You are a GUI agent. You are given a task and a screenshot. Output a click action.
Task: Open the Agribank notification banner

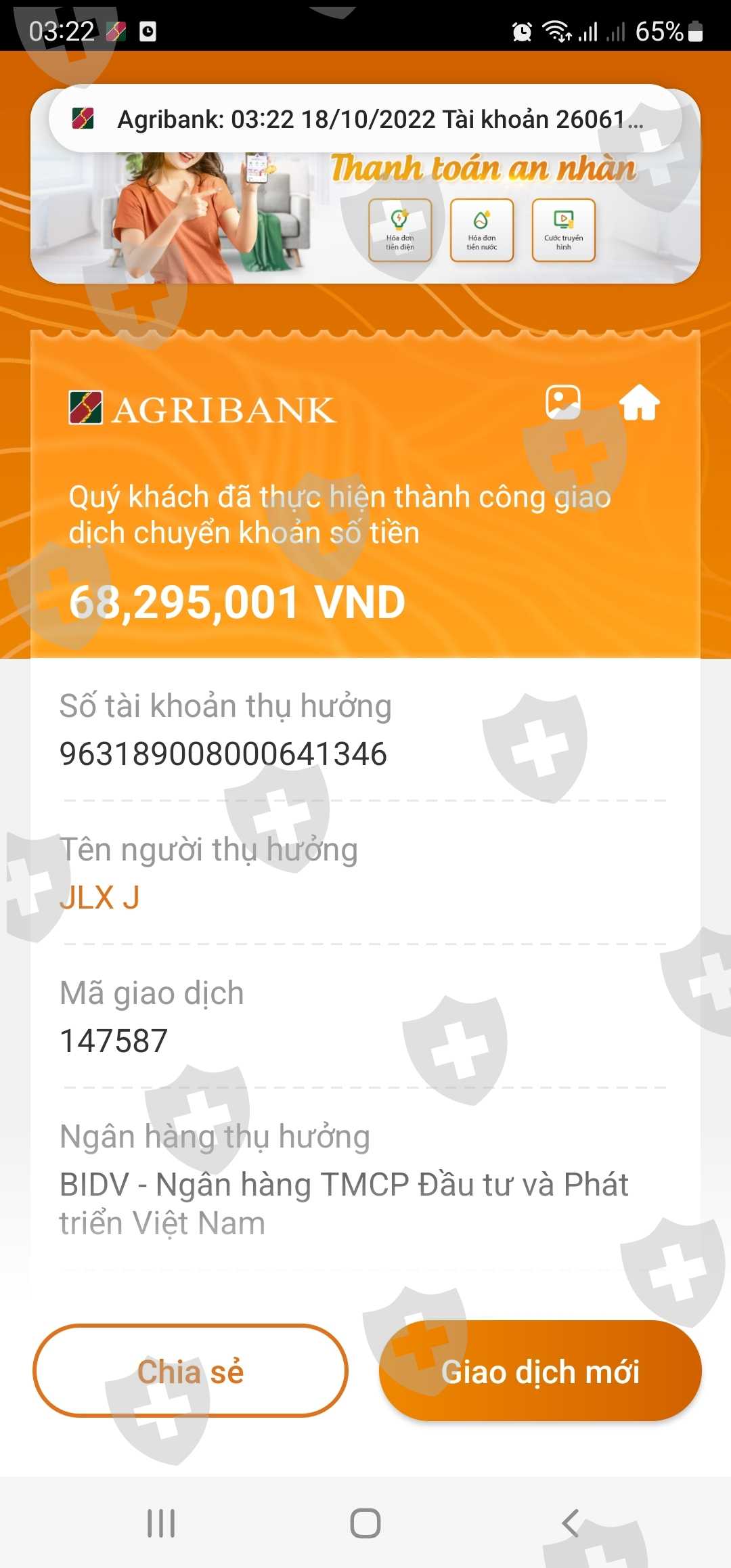coord(365,119)
